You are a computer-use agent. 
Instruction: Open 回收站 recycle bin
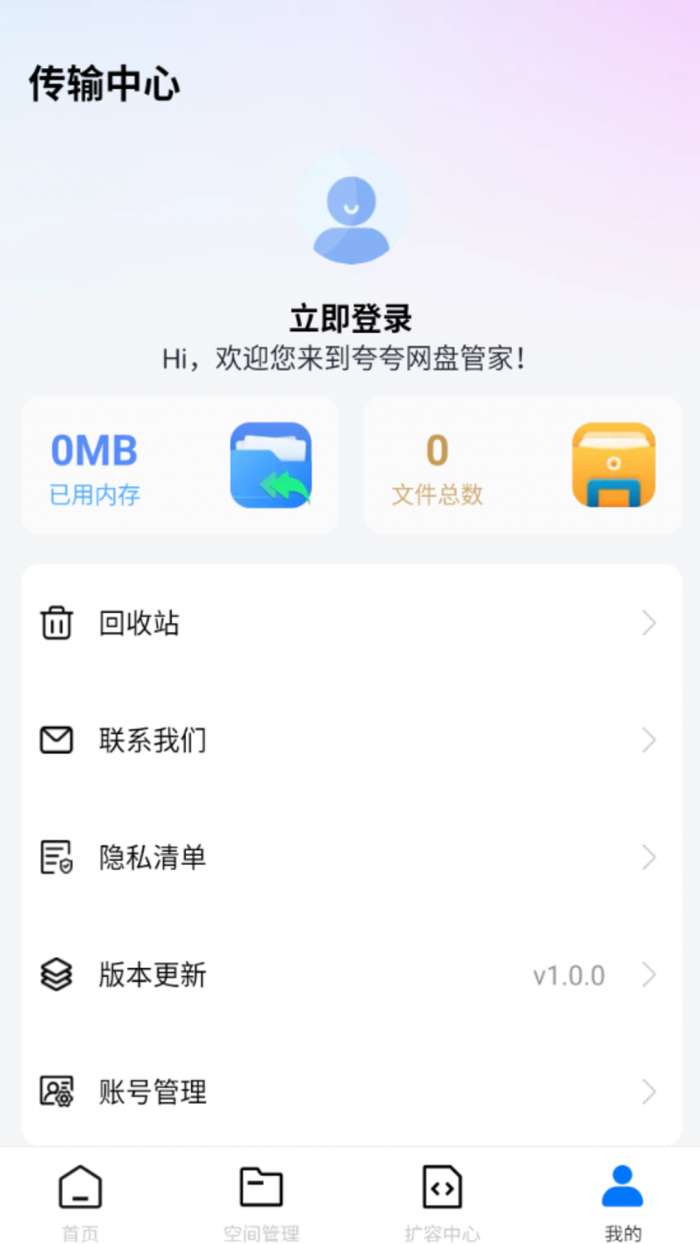tap(351, 624)
